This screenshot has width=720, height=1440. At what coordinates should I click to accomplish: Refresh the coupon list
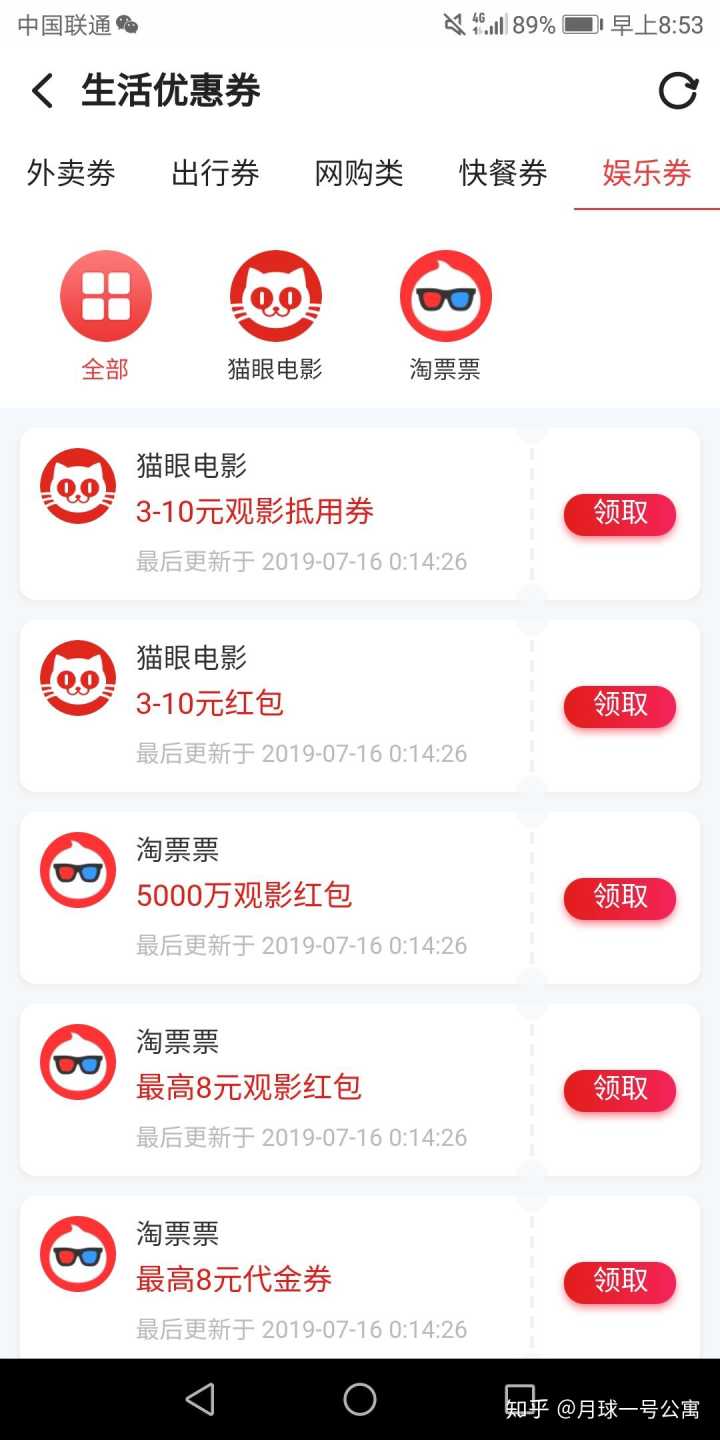(677, 91)
